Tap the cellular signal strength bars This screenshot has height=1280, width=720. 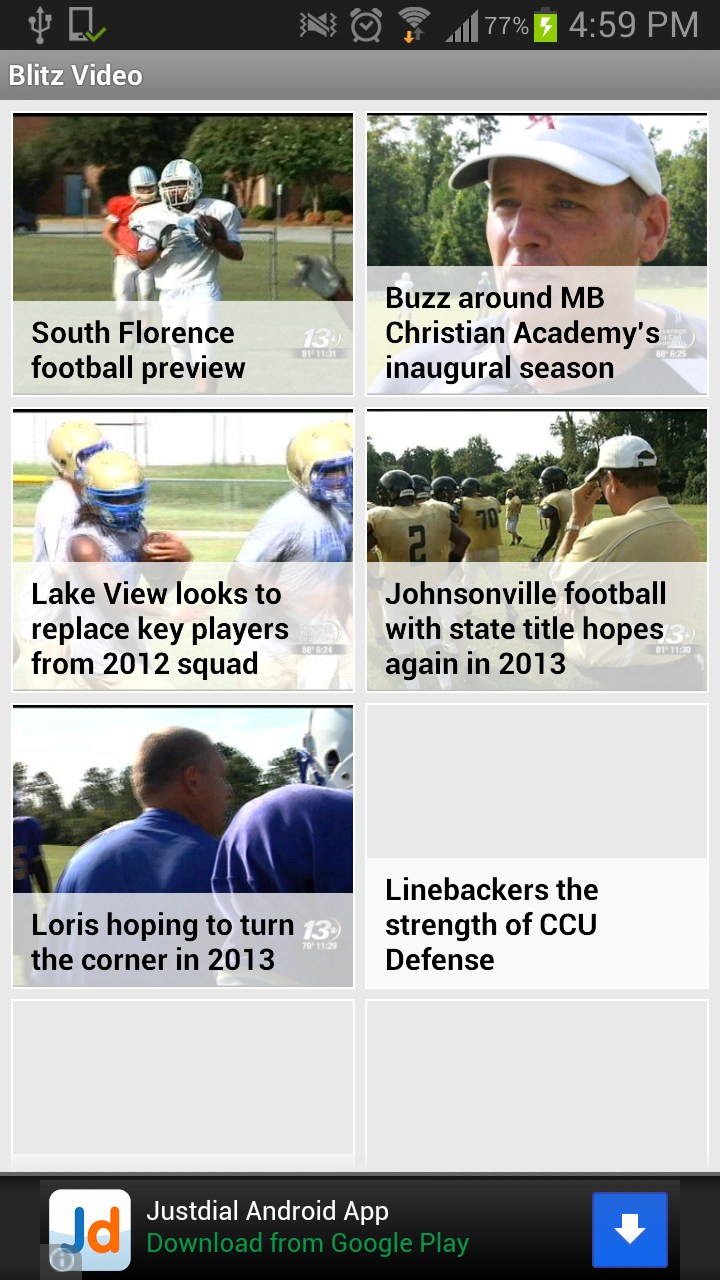[465, 24]
